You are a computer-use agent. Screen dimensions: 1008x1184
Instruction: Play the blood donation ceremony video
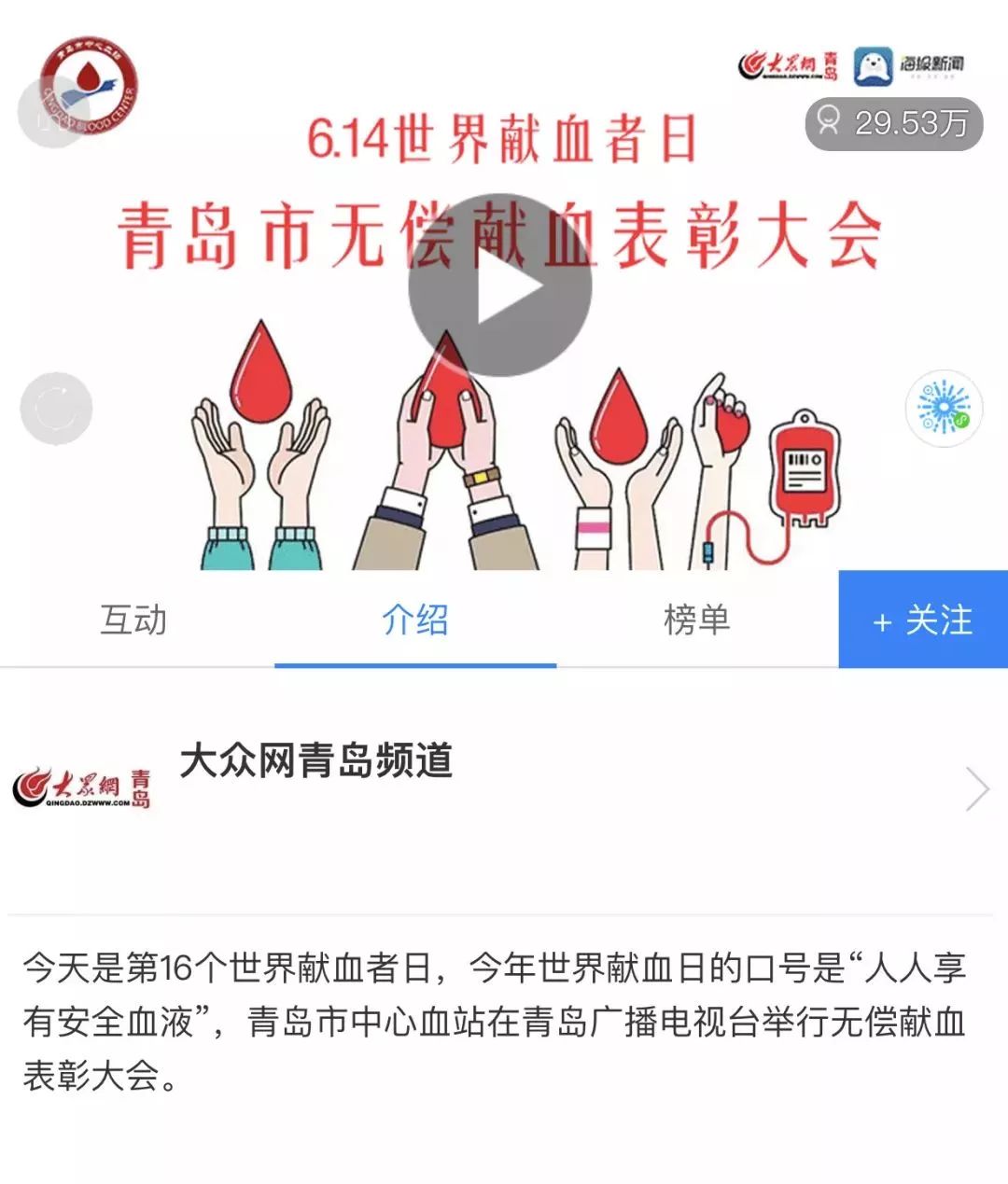pyautogui.click(x=499, y=286)
